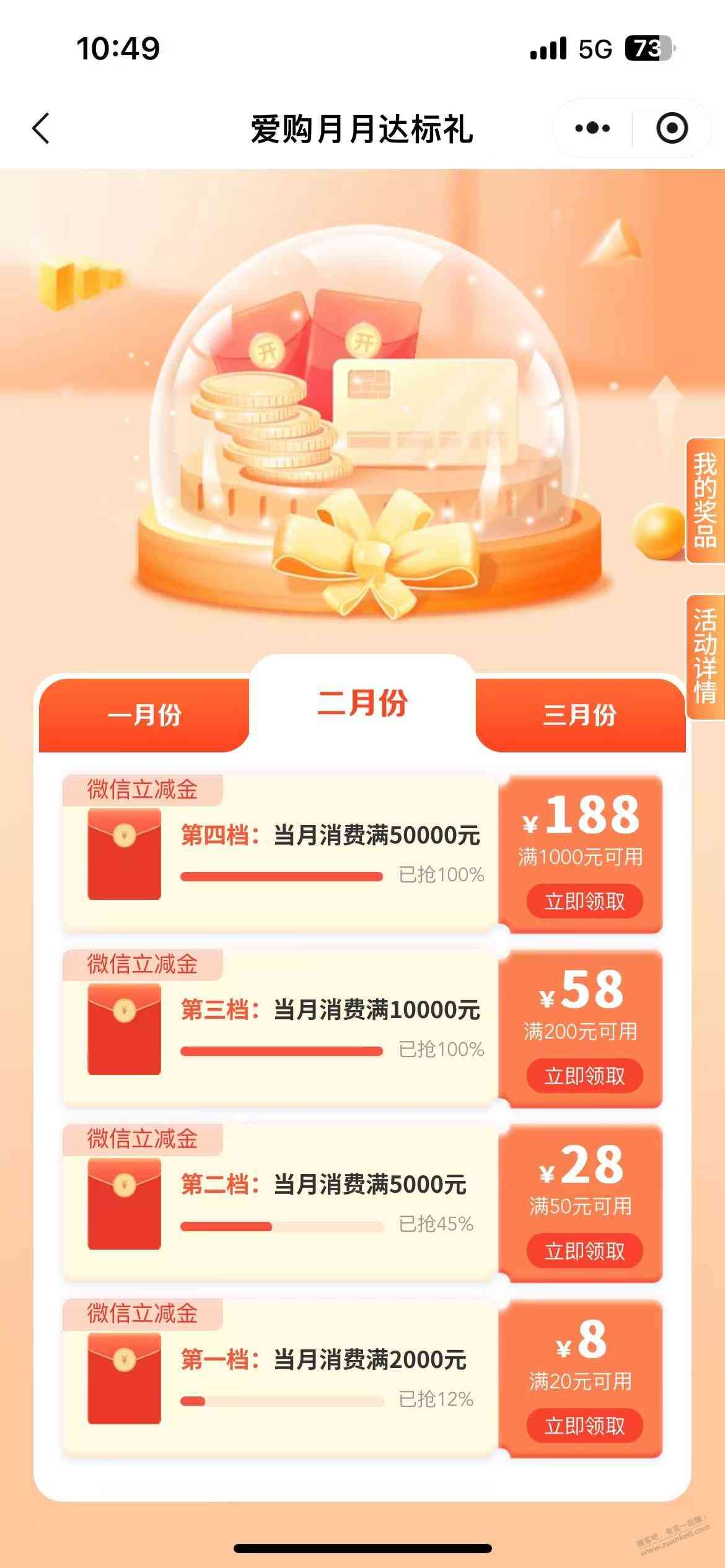
Task: Go back to the previous page
Action: click(x=41, y=129)
